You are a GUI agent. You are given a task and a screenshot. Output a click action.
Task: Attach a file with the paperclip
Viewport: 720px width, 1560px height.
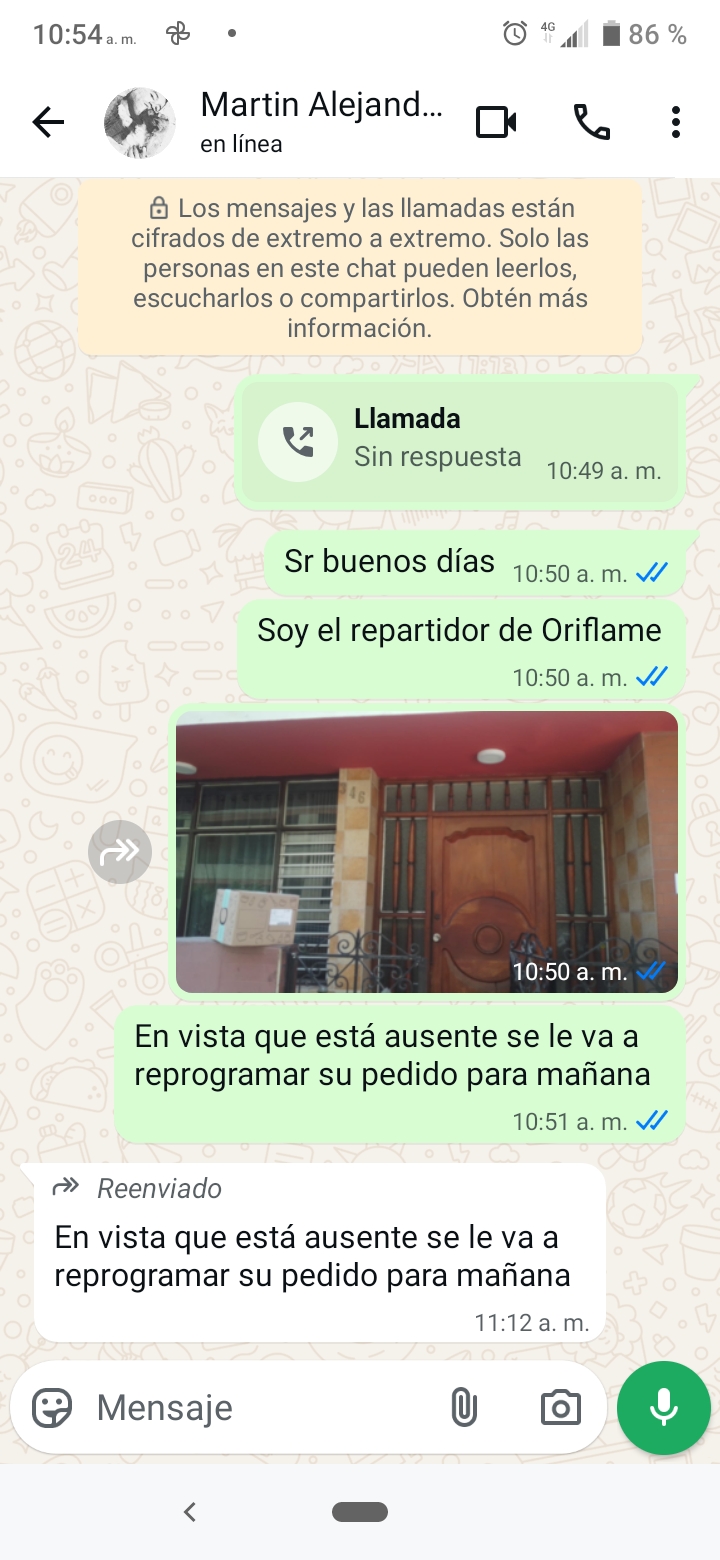point(463,1408)
